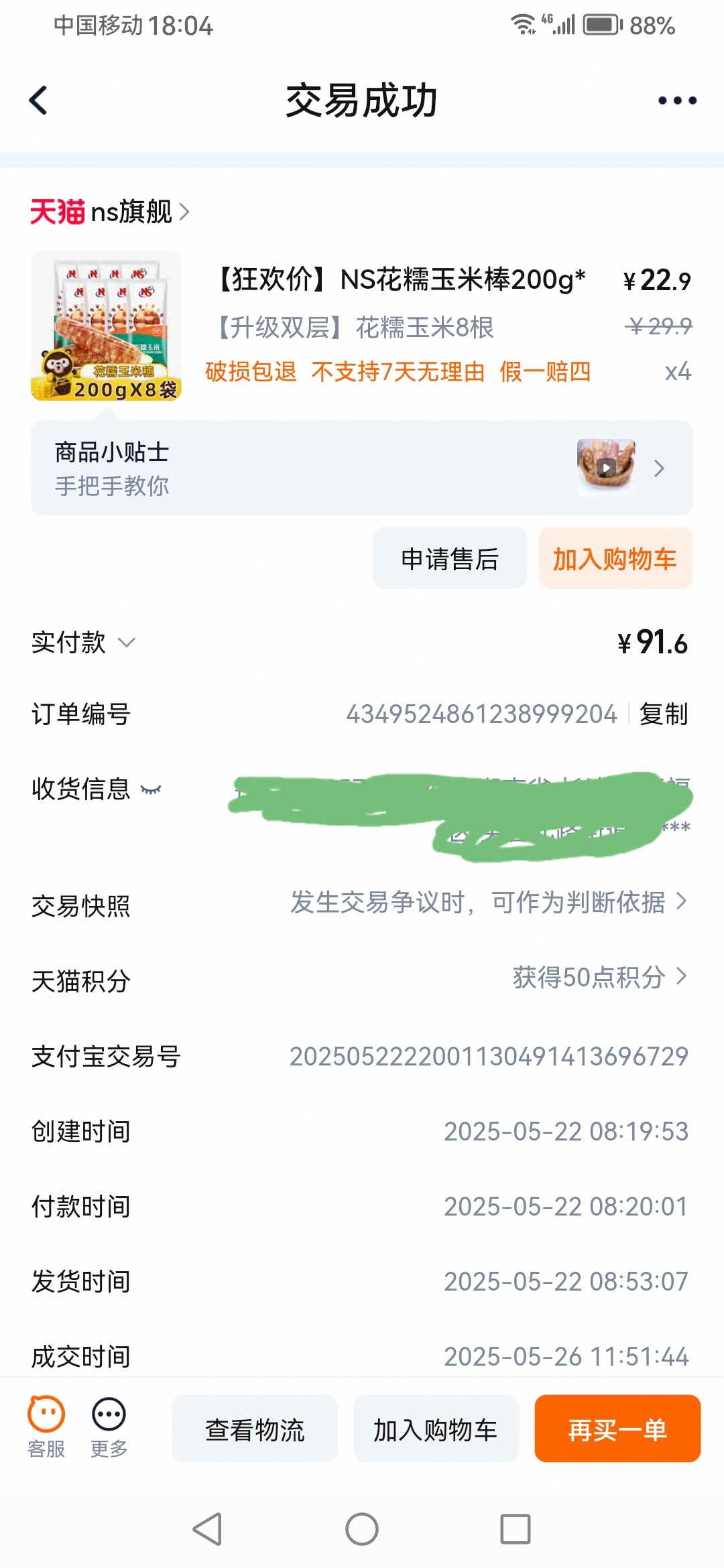The image size is (724, 1568).
Task: Open the ns旗舰 store page
Action: (111, 212)
